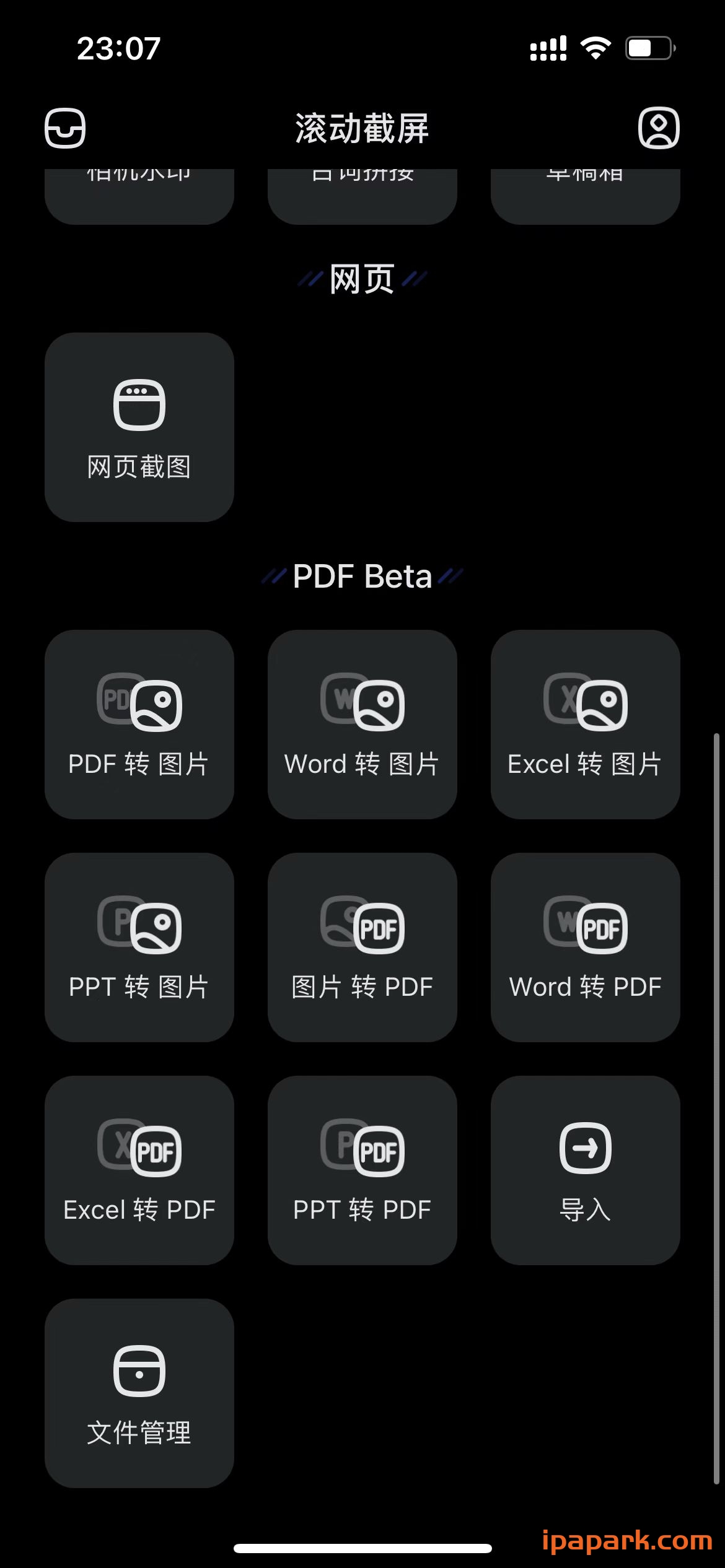Viewport: 725px width, 1568px height.
Task: Open the 台词拼接 subtitle stitching tool
Action: (x=362, y=186)
